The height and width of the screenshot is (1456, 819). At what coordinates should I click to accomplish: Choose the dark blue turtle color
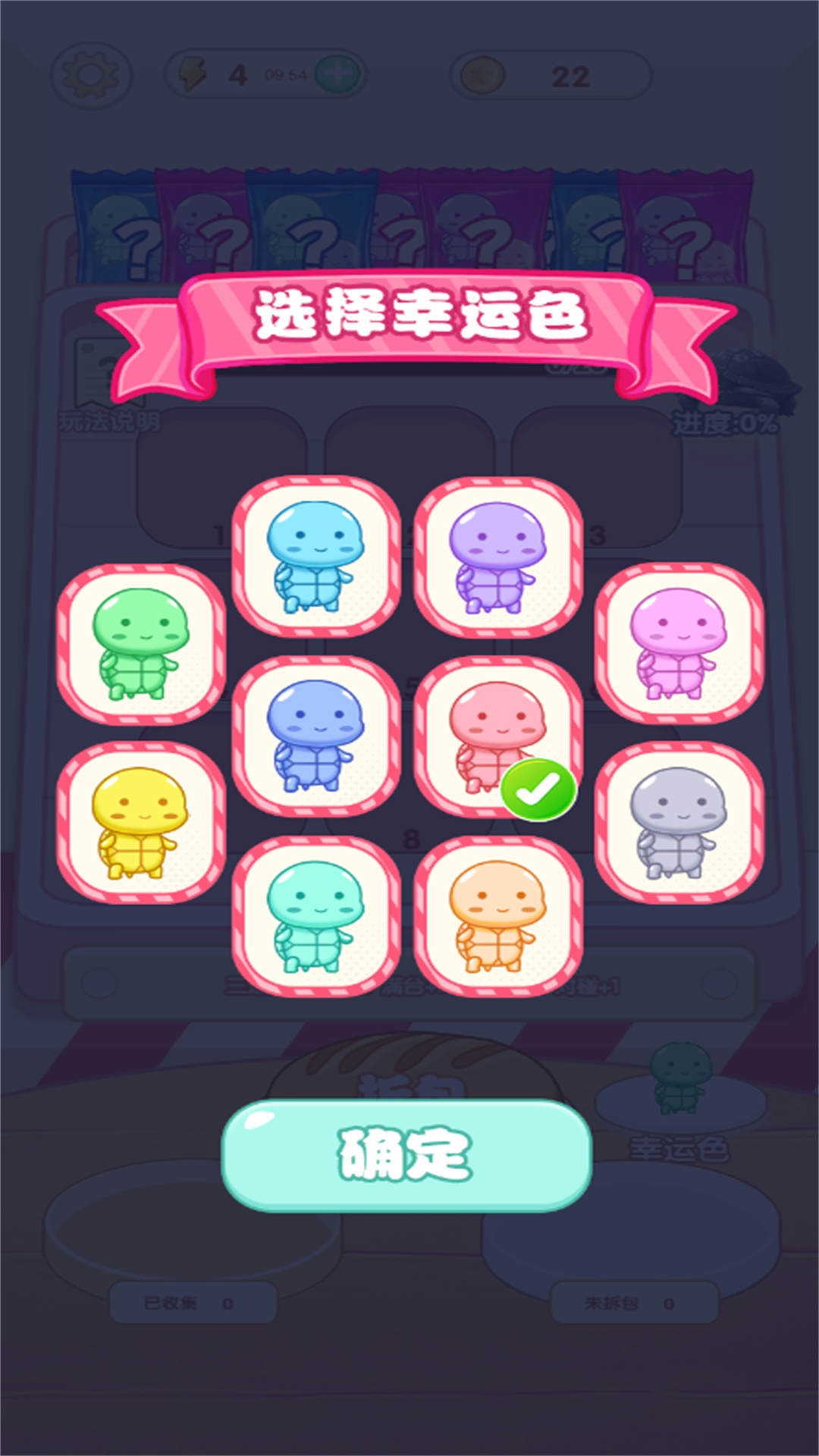click(315, 736)
